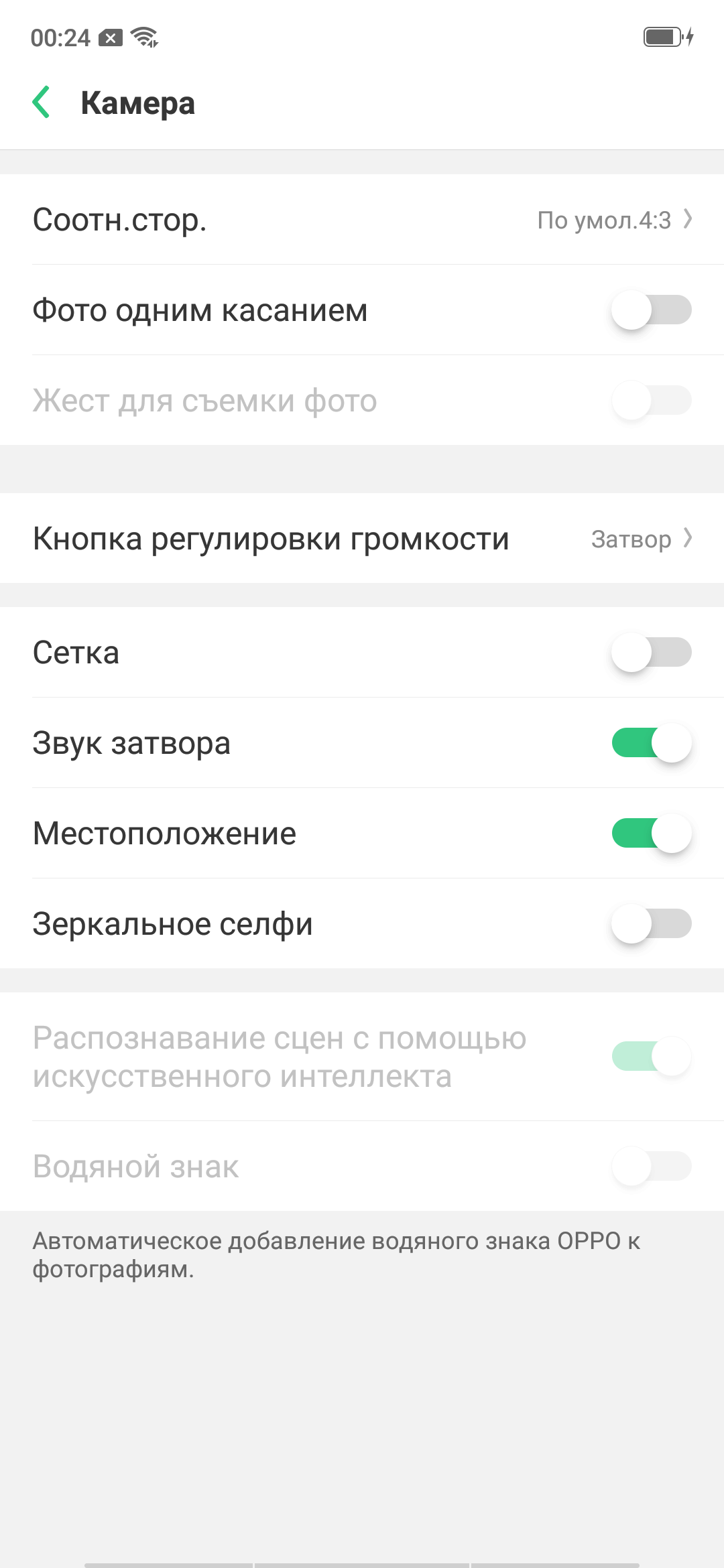The height and width of the screenshot is (1568, 724).
Task: Go back from Камера settings
Action: [42, 103]
